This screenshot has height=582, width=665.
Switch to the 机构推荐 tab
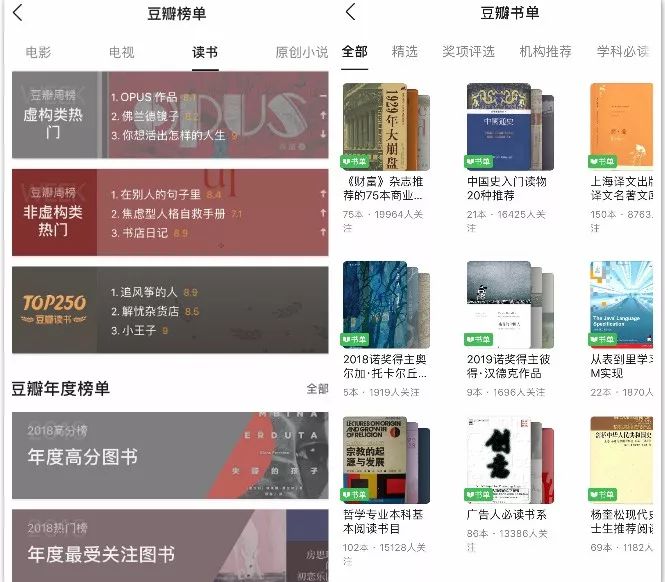click(545, 52)
